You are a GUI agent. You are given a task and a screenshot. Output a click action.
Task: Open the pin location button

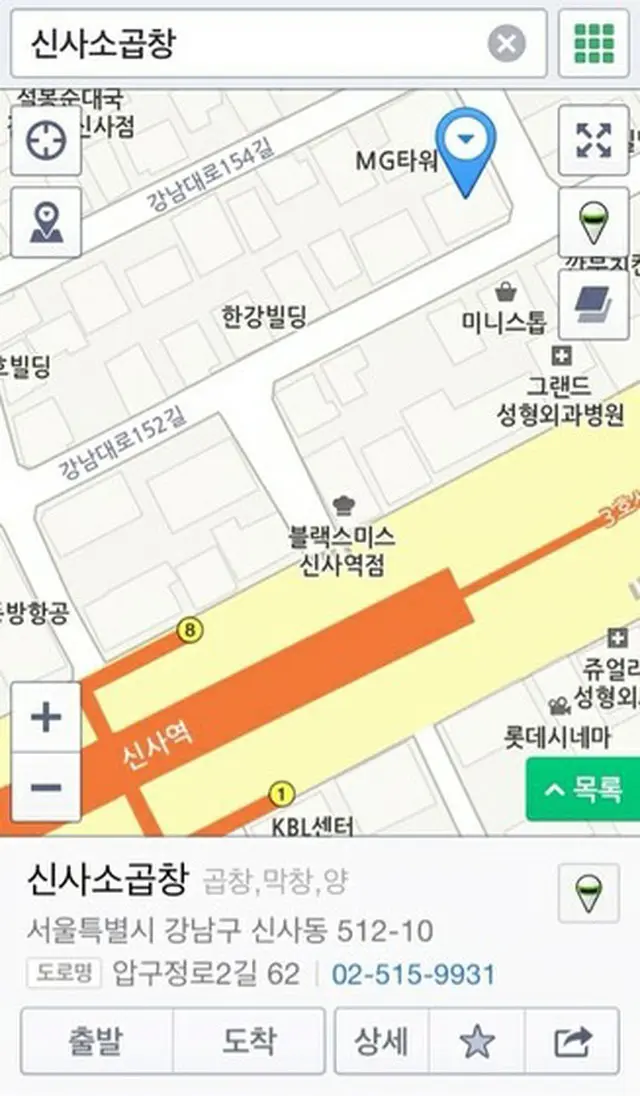click(x=46, y=222)
